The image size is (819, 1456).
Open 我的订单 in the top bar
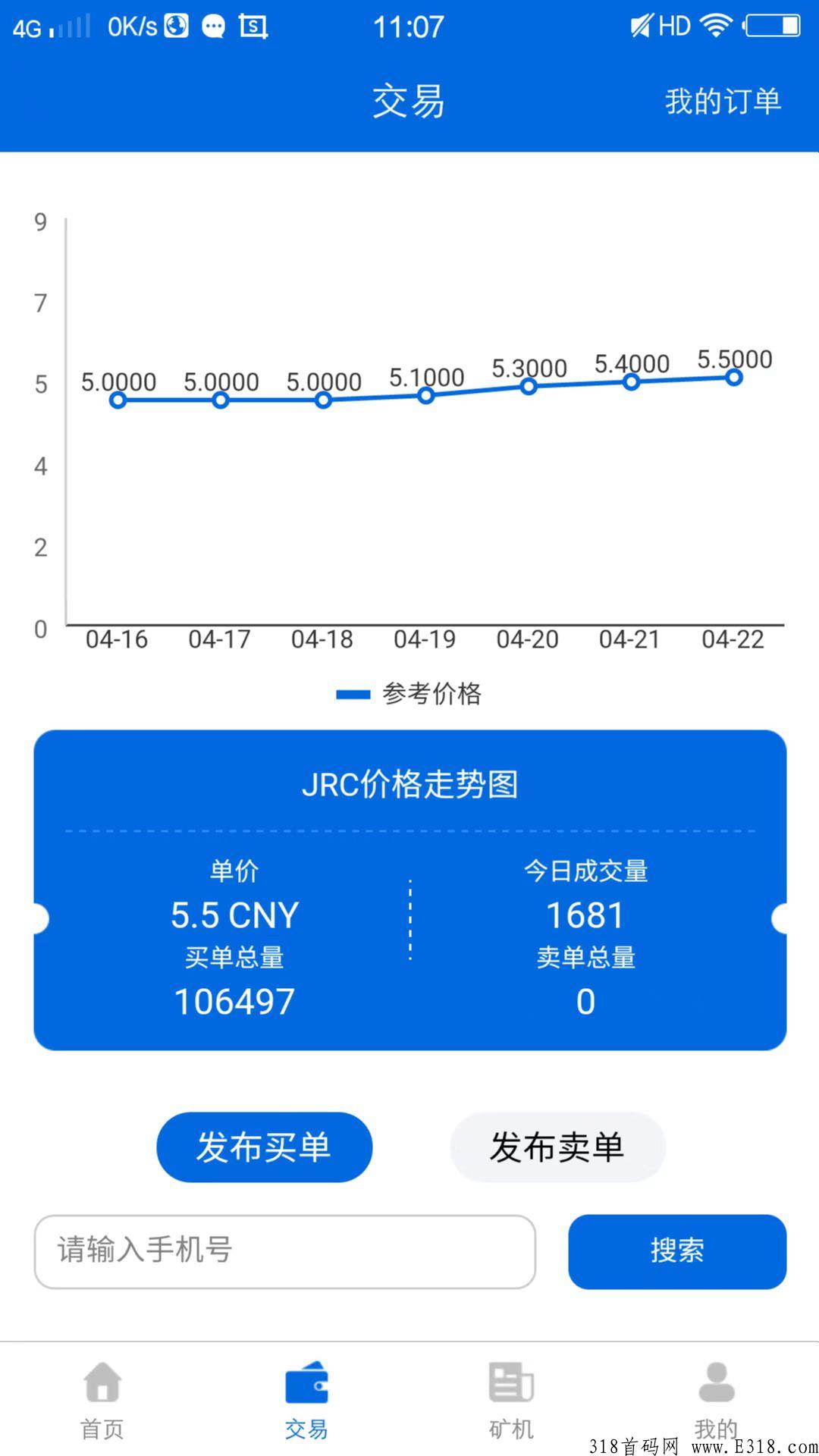[x=723, y=101]
